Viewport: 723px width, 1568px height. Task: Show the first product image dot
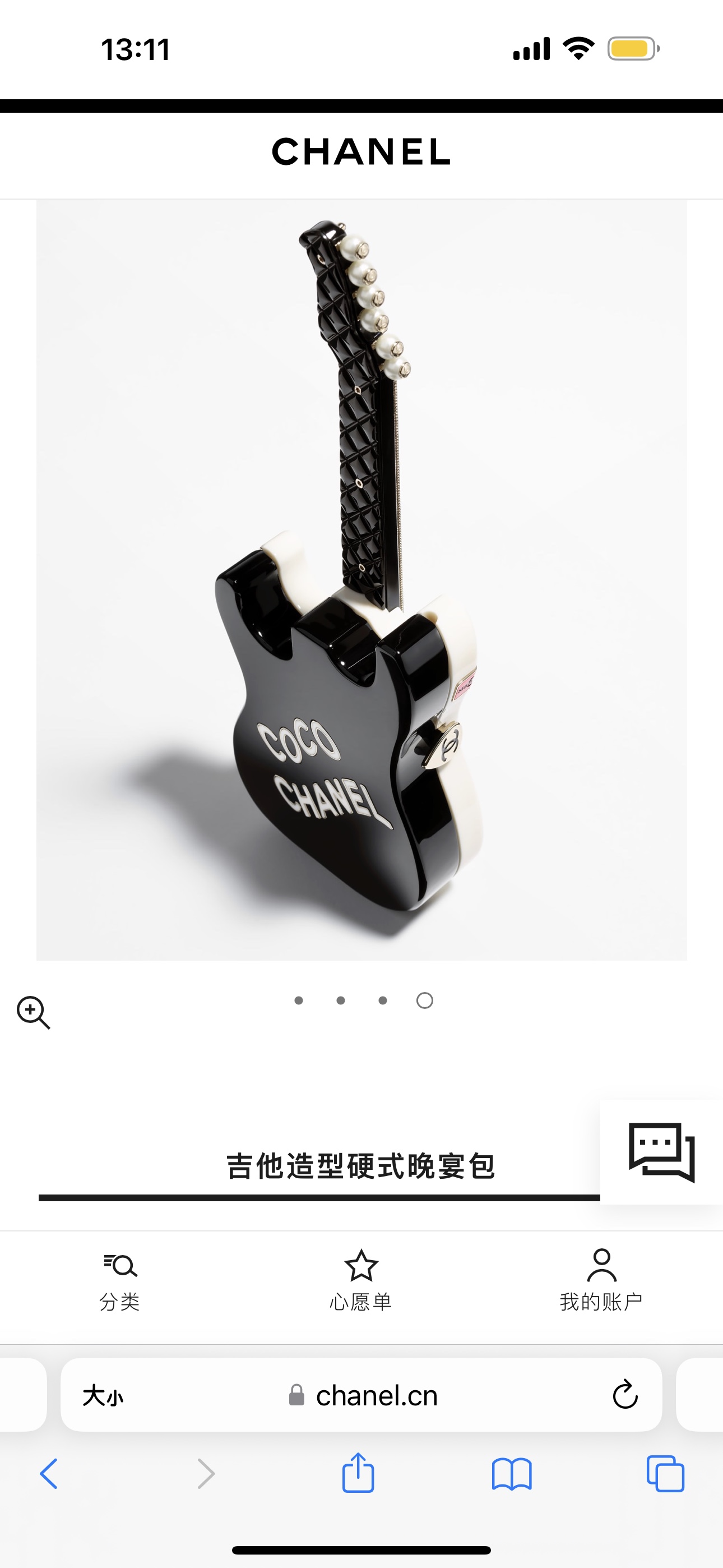(x=299, y=1000)
